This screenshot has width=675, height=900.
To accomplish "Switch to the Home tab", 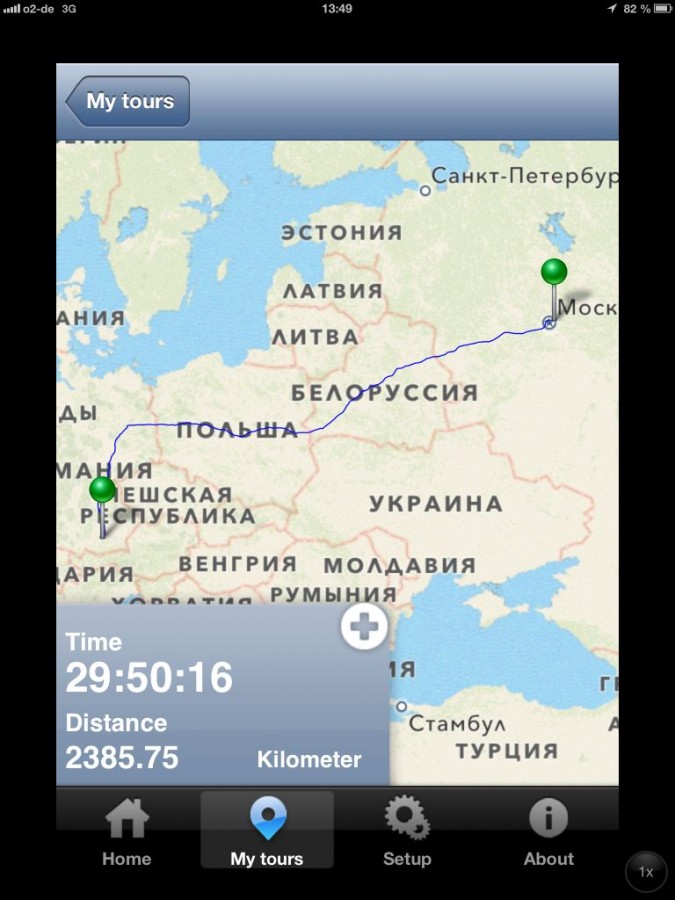I will tap(127, 831).
